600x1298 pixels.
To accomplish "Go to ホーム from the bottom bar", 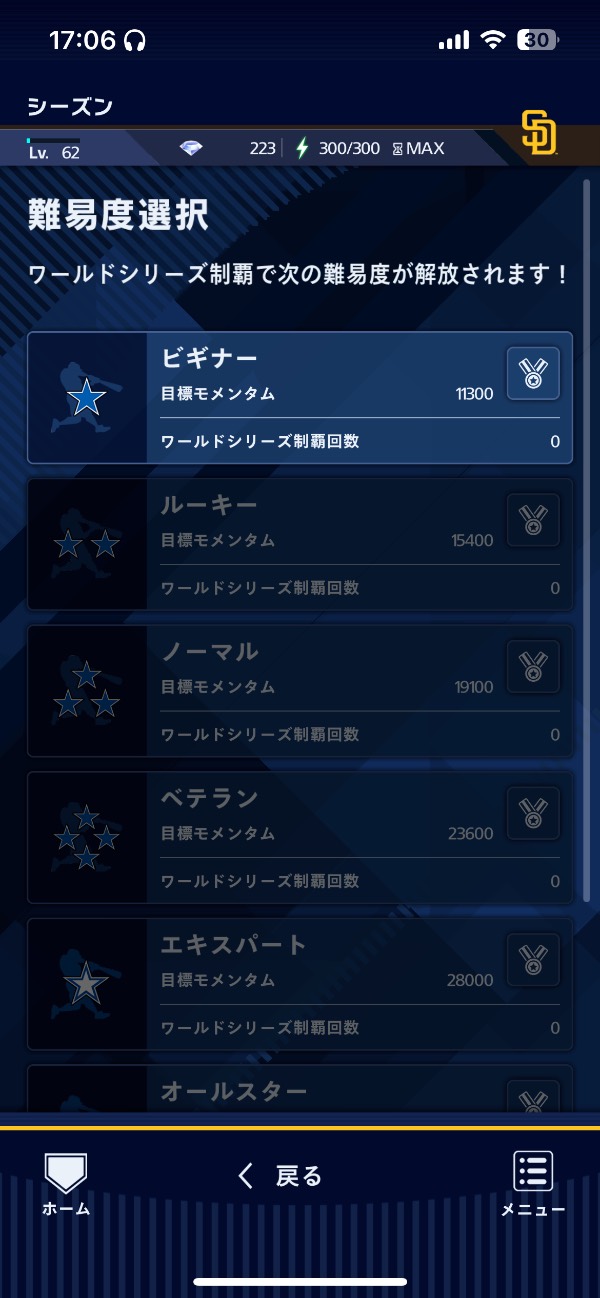I will (x=66, y=1184).
